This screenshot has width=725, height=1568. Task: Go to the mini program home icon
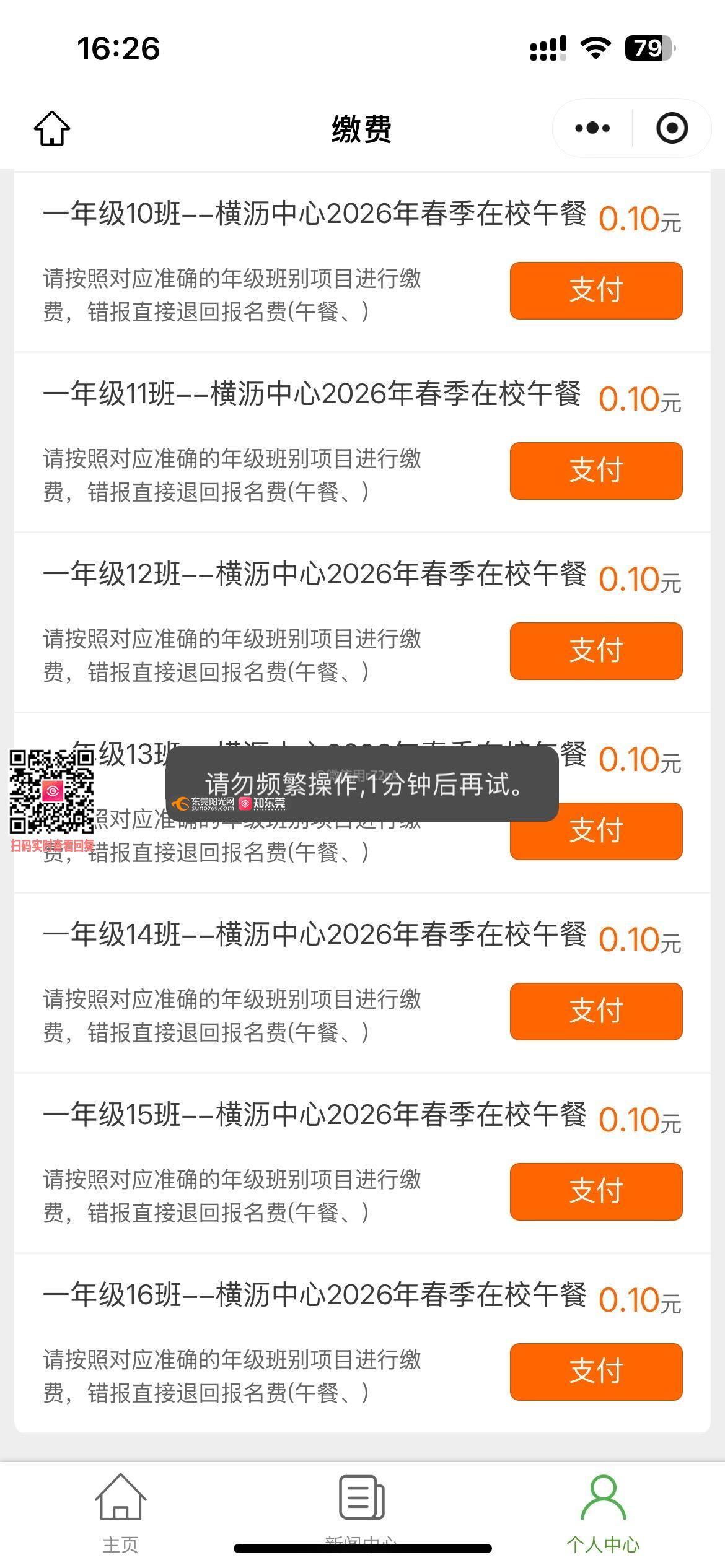(x=52, y=129)
